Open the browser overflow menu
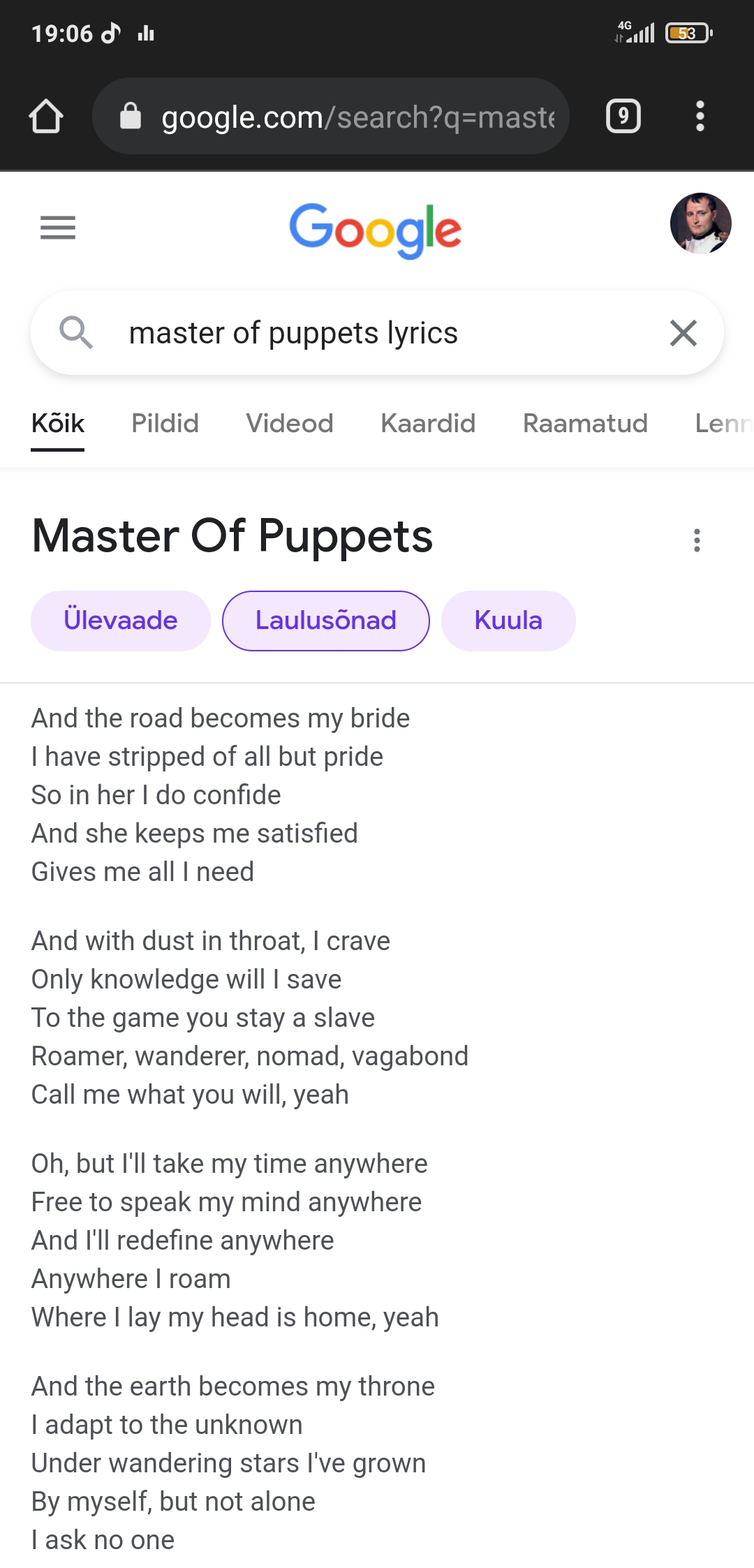Viewport: 754px width, 1568px height. point(700,116)
